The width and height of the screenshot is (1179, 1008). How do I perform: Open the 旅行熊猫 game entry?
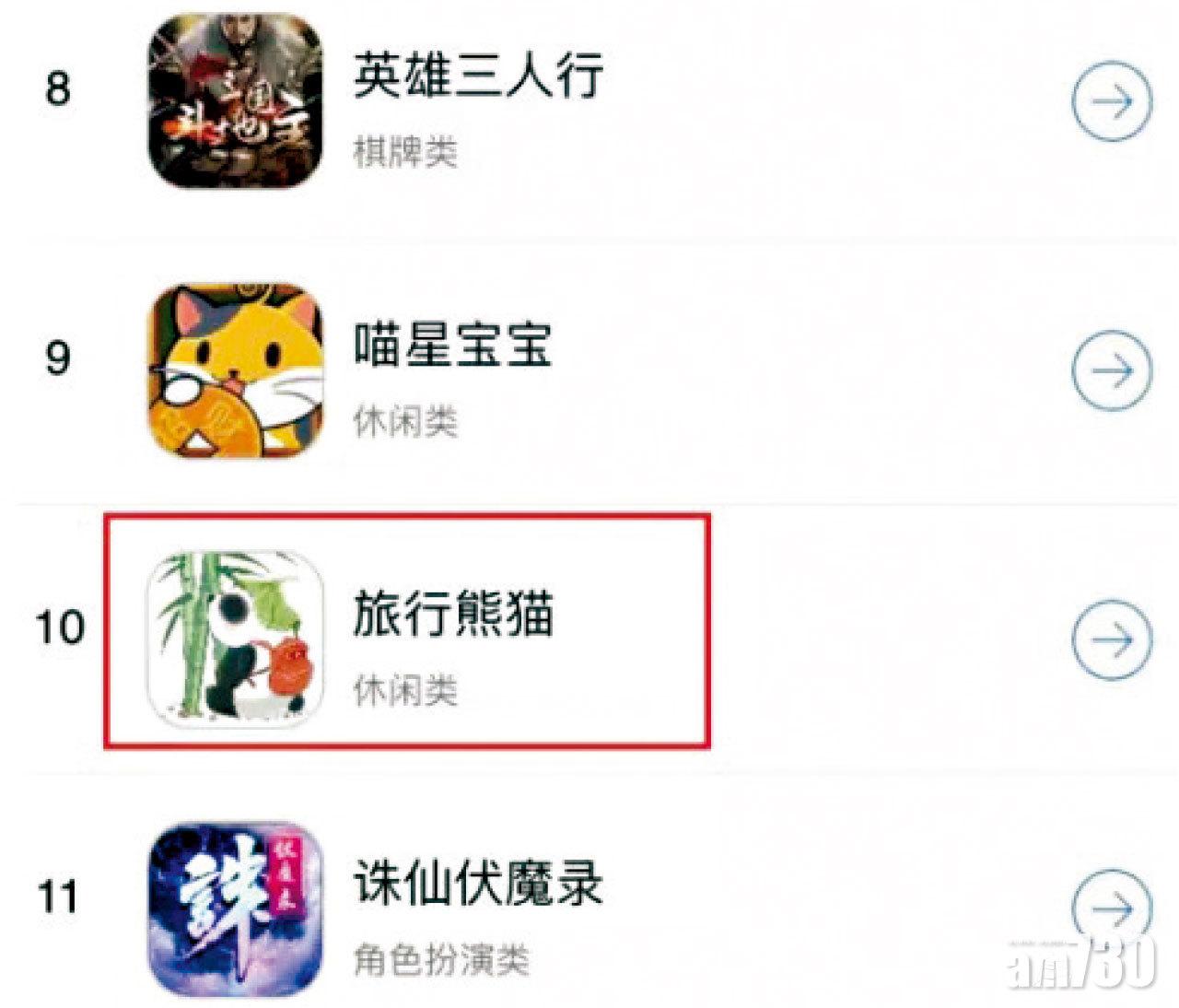click(452, 615)
